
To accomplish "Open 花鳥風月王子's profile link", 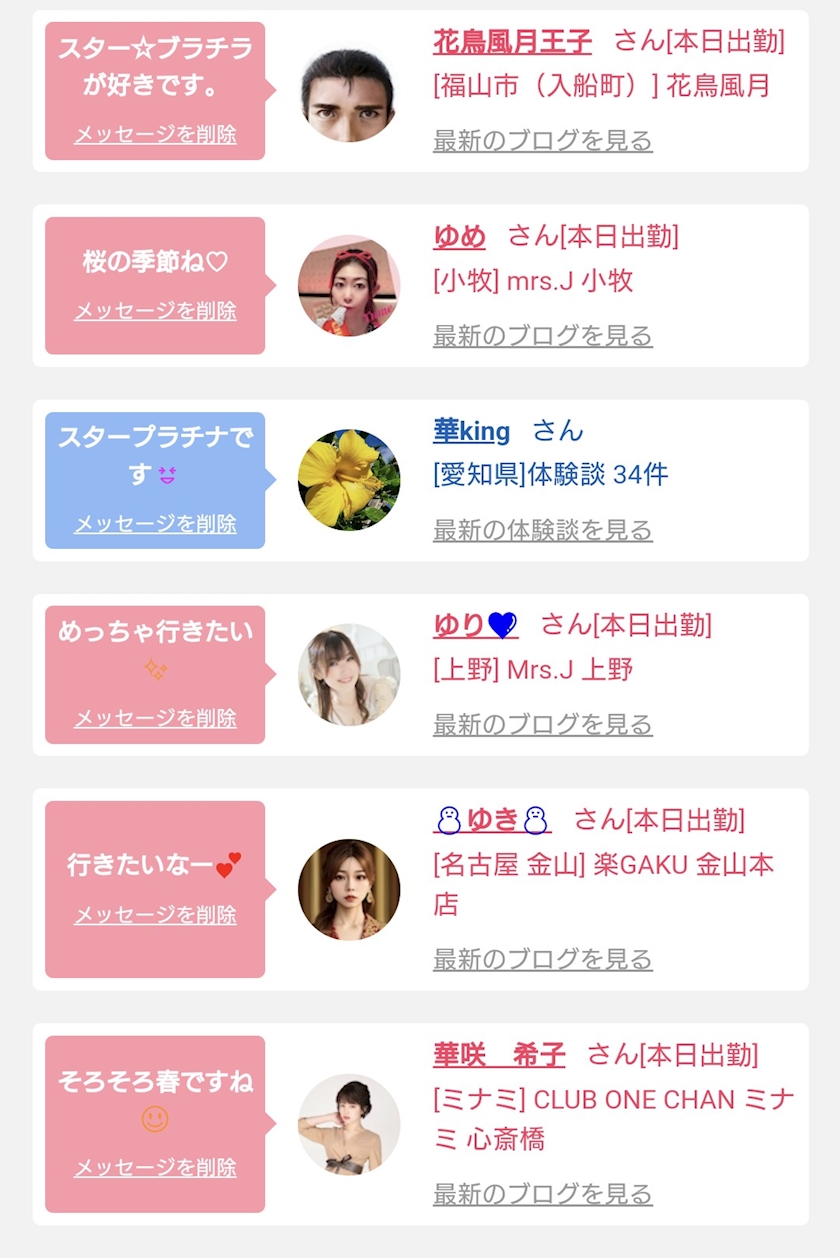I will [x=512, y=42].
